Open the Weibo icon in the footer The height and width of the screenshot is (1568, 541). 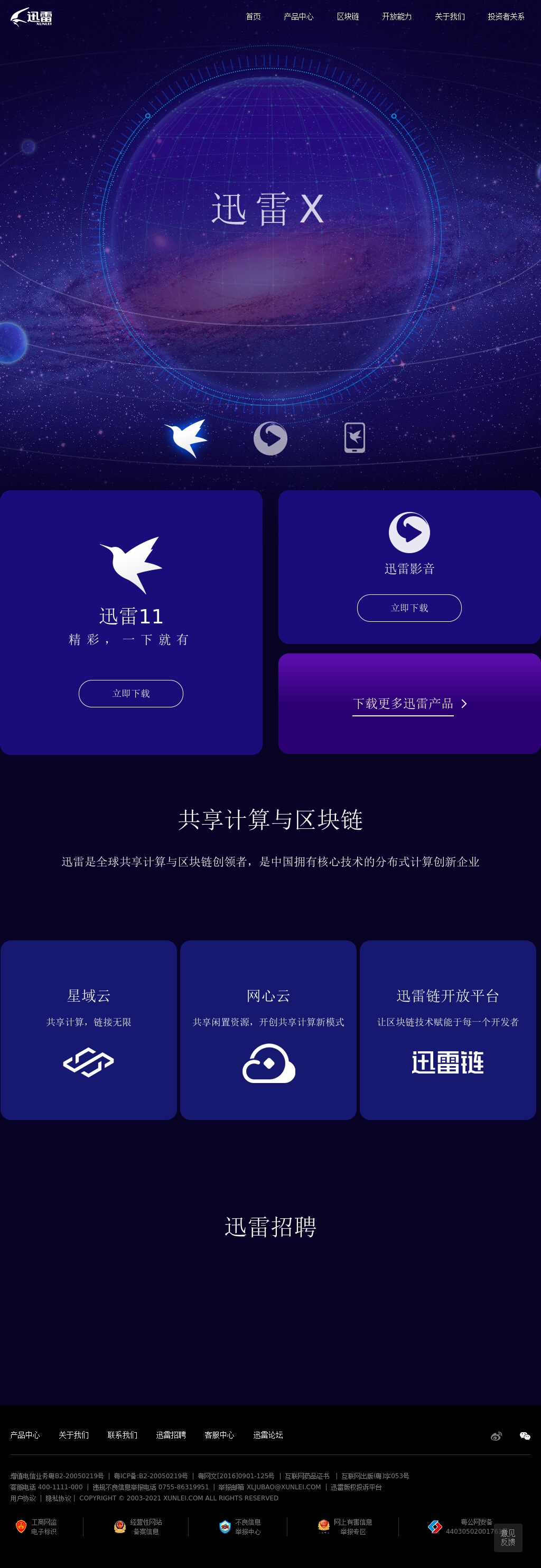click(x=496, y=1436)
